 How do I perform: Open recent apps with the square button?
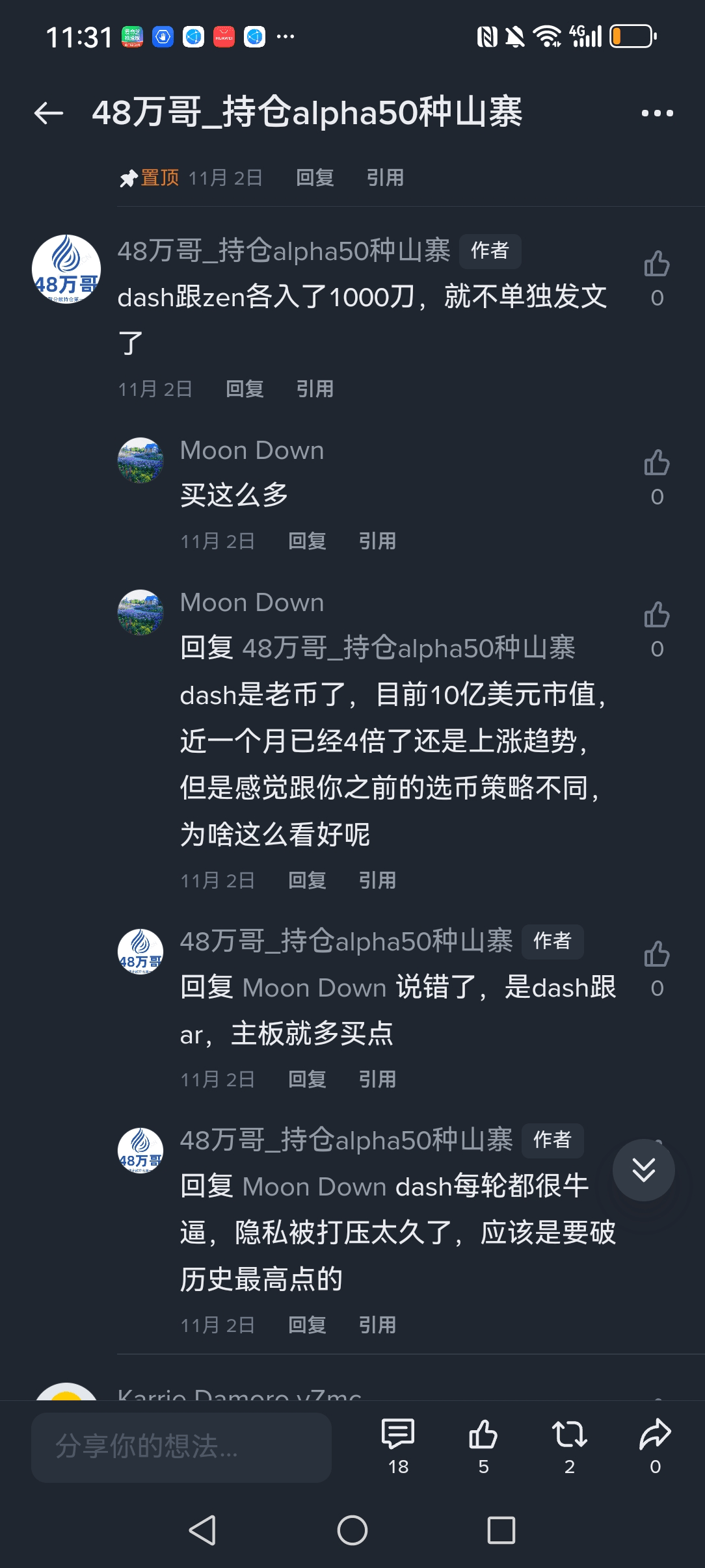501,1530
